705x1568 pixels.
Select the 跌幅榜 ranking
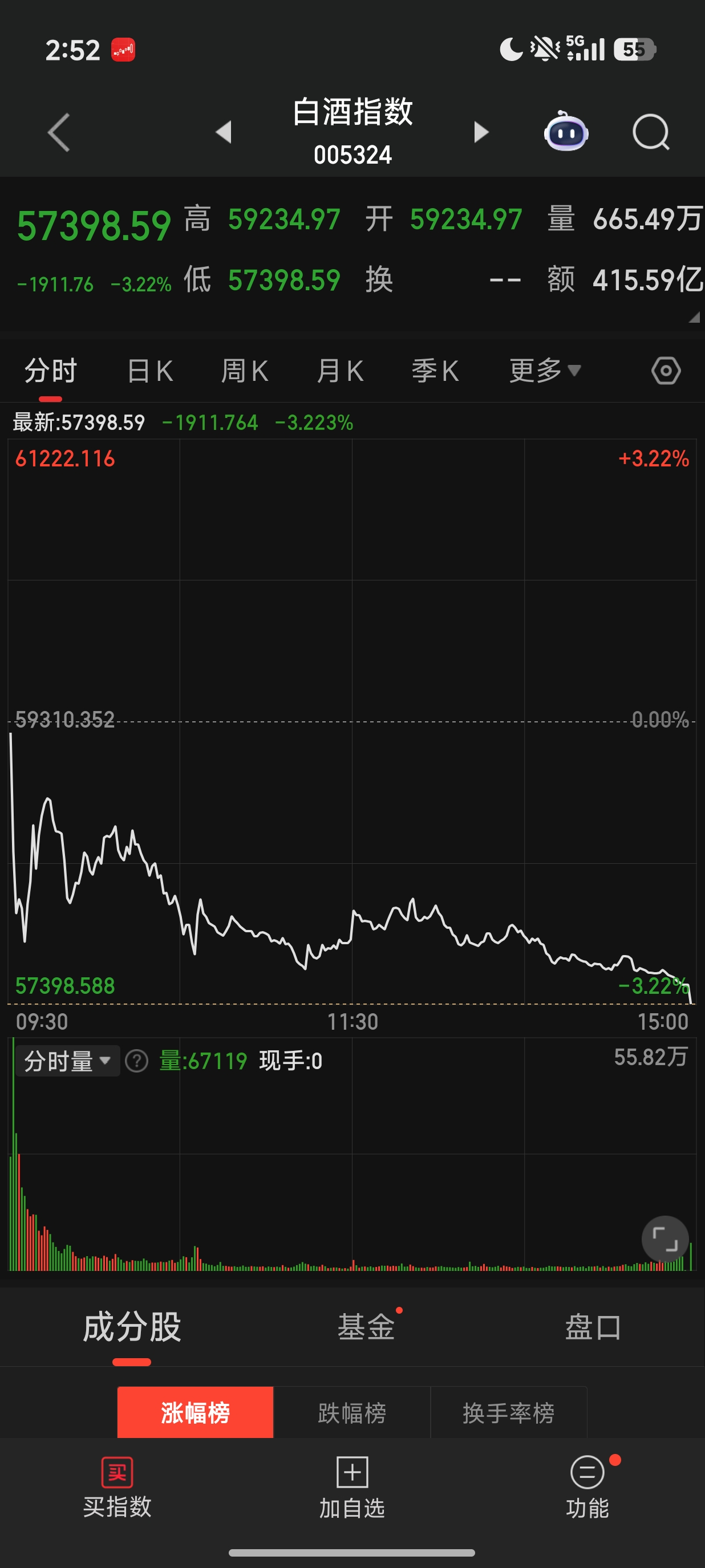(x=352, y=1413)
